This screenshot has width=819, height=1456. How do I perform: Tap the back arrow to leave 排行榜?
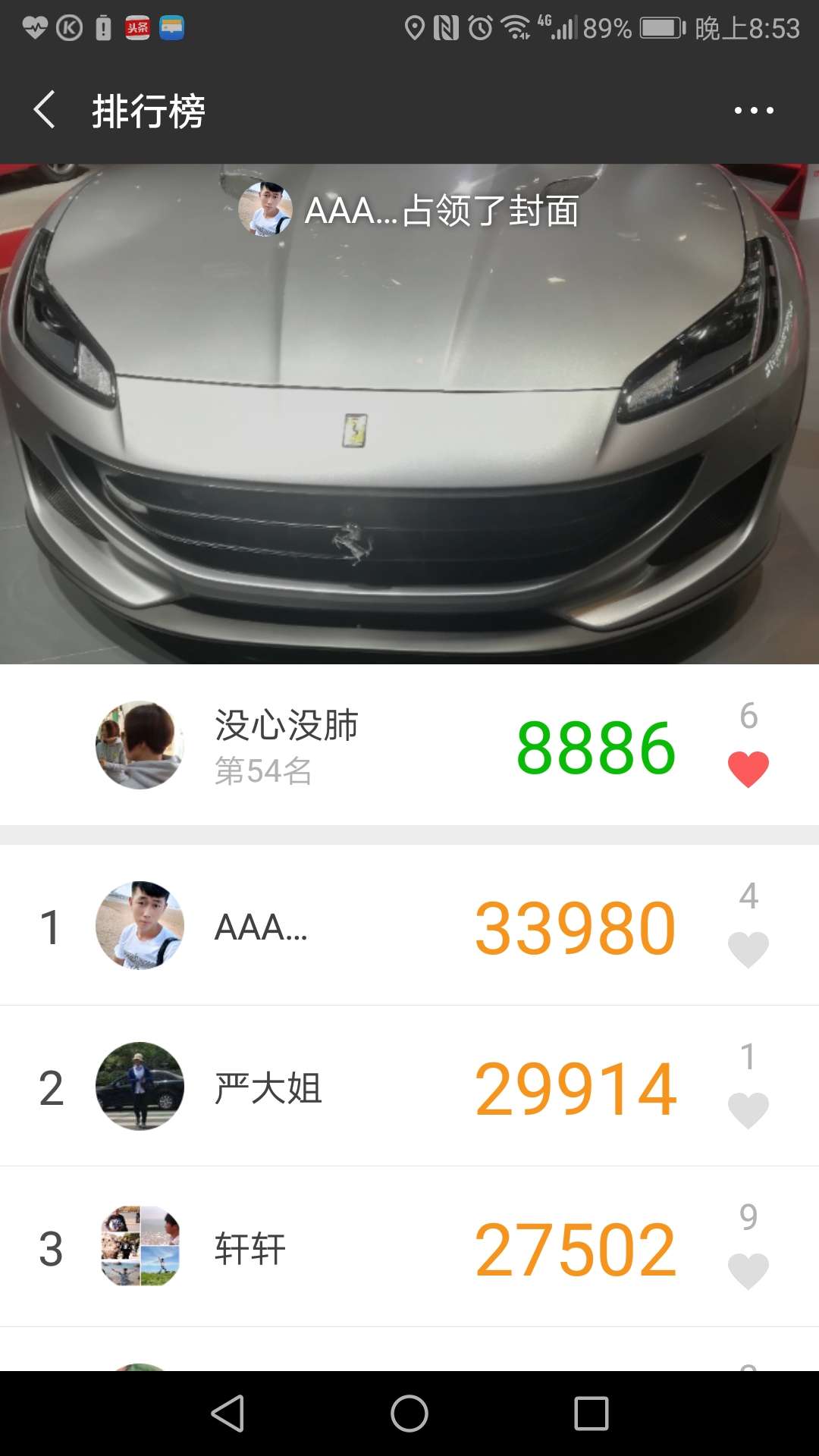[x=43, y=110]
